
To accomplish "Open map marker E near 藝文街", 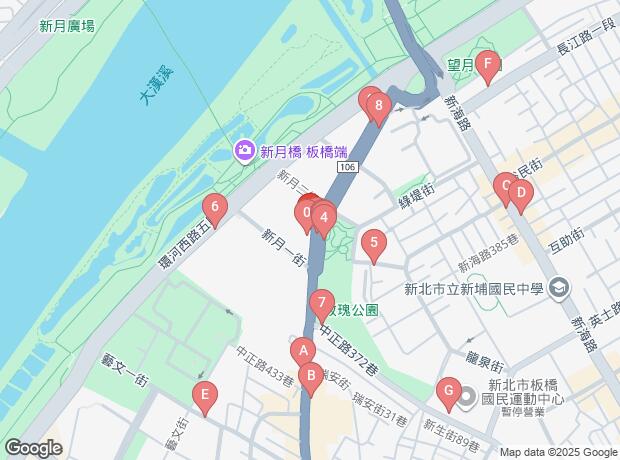I will click(205, 398).
